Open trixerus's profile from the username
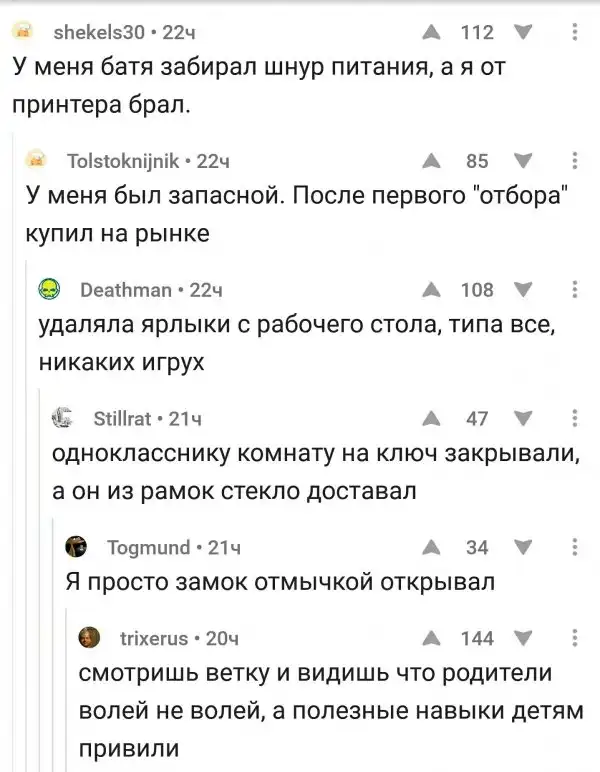Viewport: 600px width, 772px height. pyautogui.click(x=156, y=638)
